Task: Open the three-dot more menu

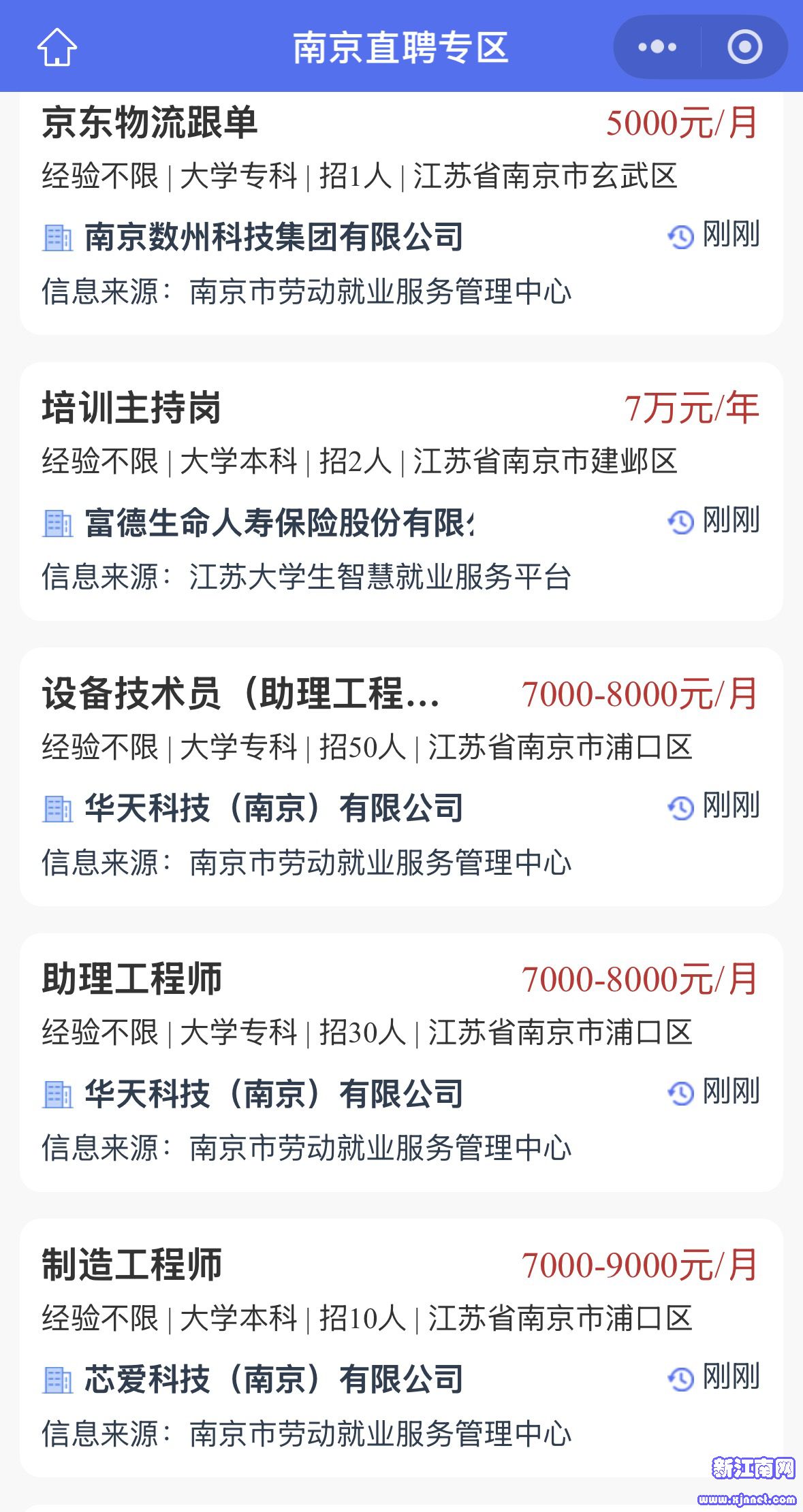Action: pyautogui.click(x=657, y=47)
